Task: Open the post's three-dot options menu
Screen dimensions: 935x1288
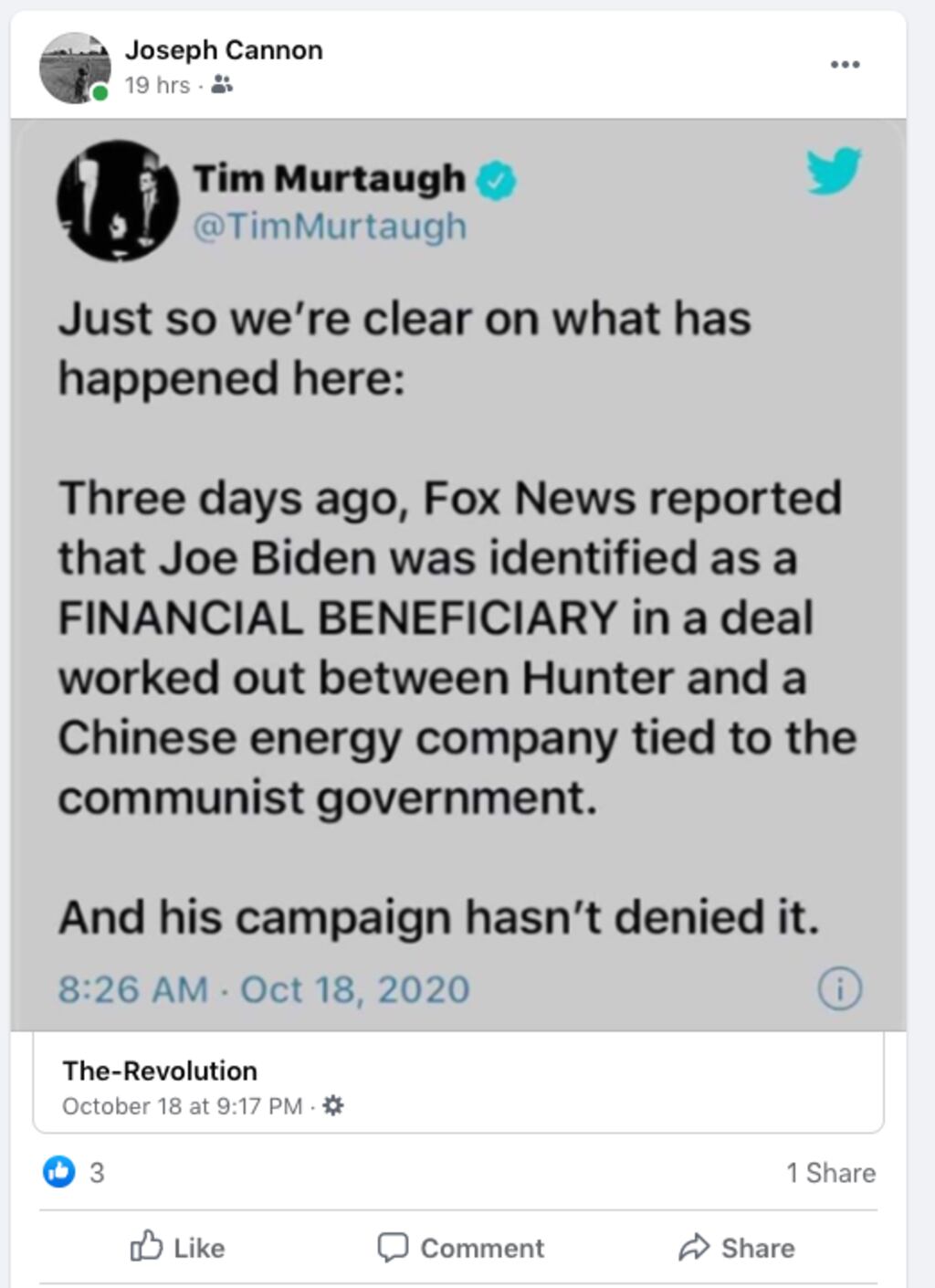Action: click(x=845, y=65)
